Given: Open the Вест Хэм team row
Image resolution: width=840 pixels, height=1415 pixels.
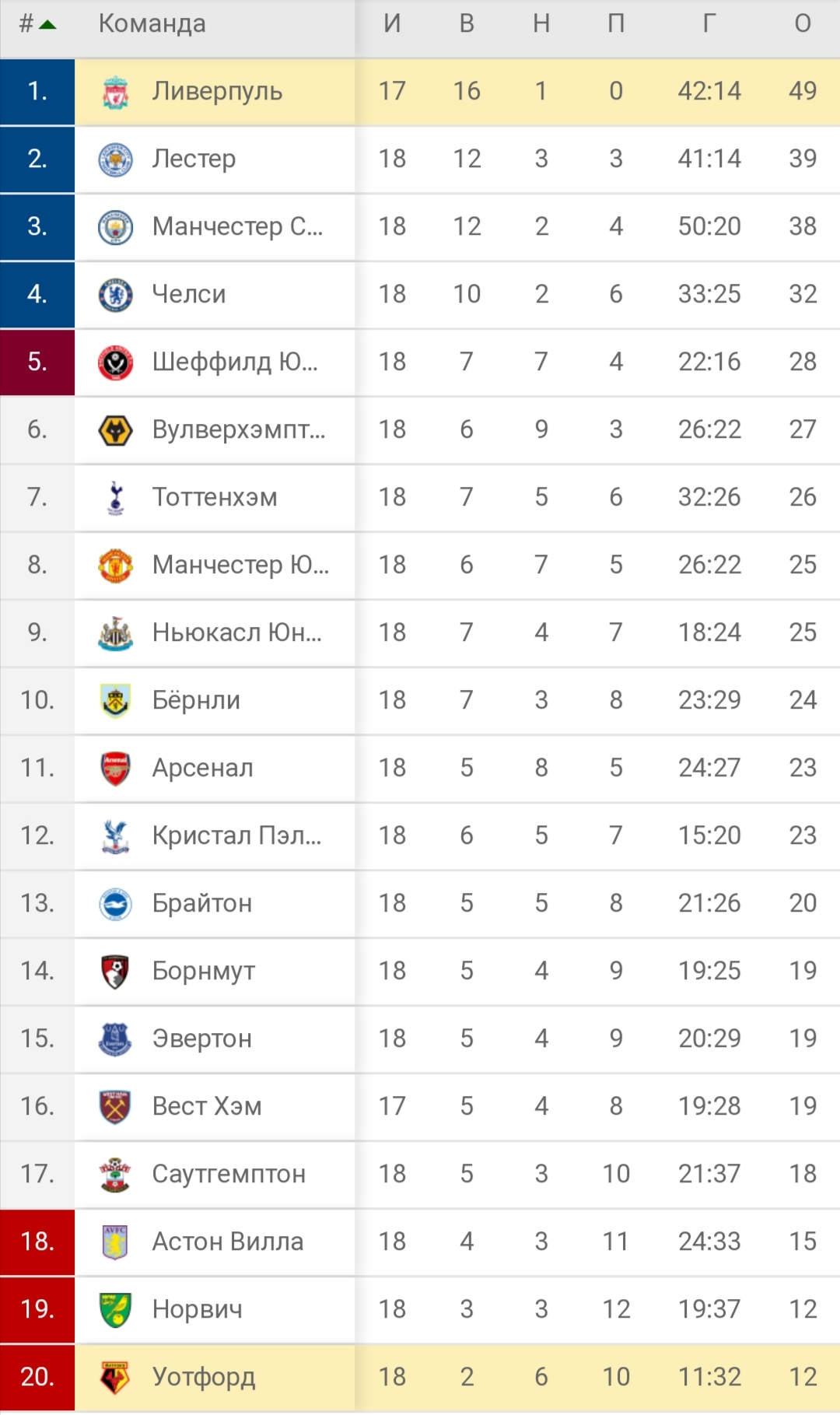Looking at the screenshot, I should point(207,1107).
